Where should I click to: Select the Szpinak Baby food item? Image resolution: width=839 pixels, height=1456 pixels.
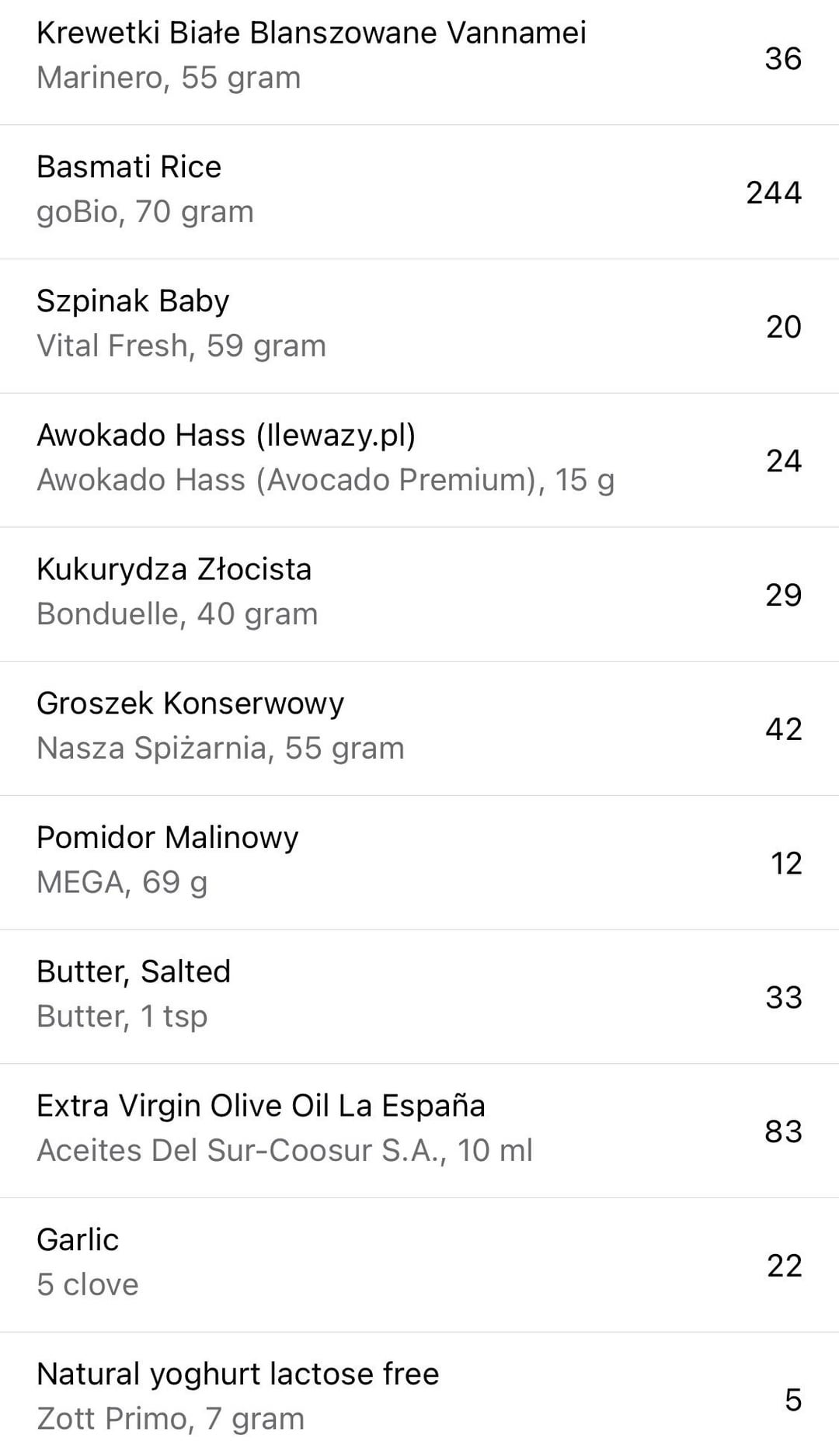pos(419,326)
